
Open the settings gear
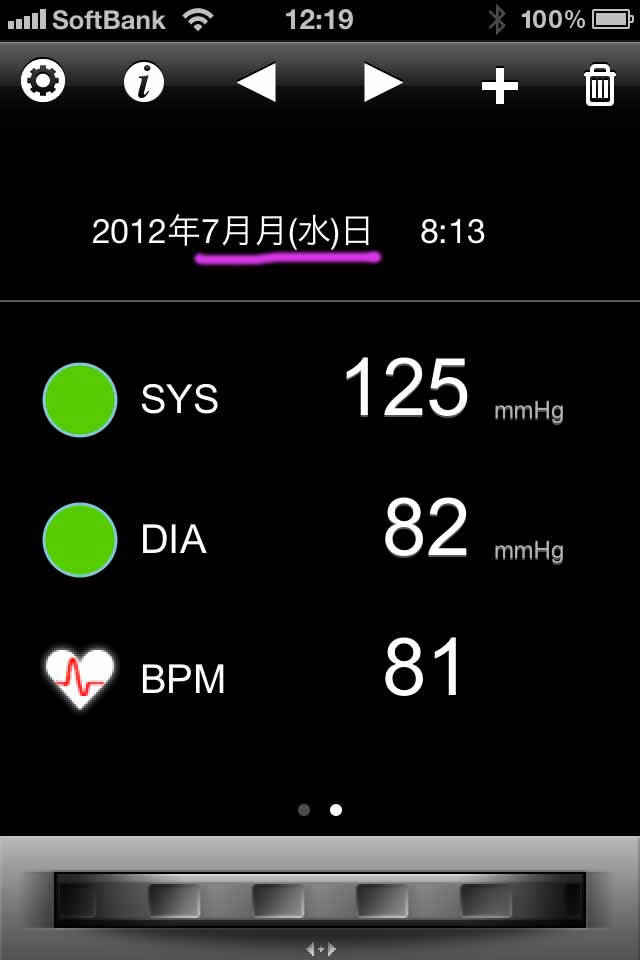click(x=43, y=82)
